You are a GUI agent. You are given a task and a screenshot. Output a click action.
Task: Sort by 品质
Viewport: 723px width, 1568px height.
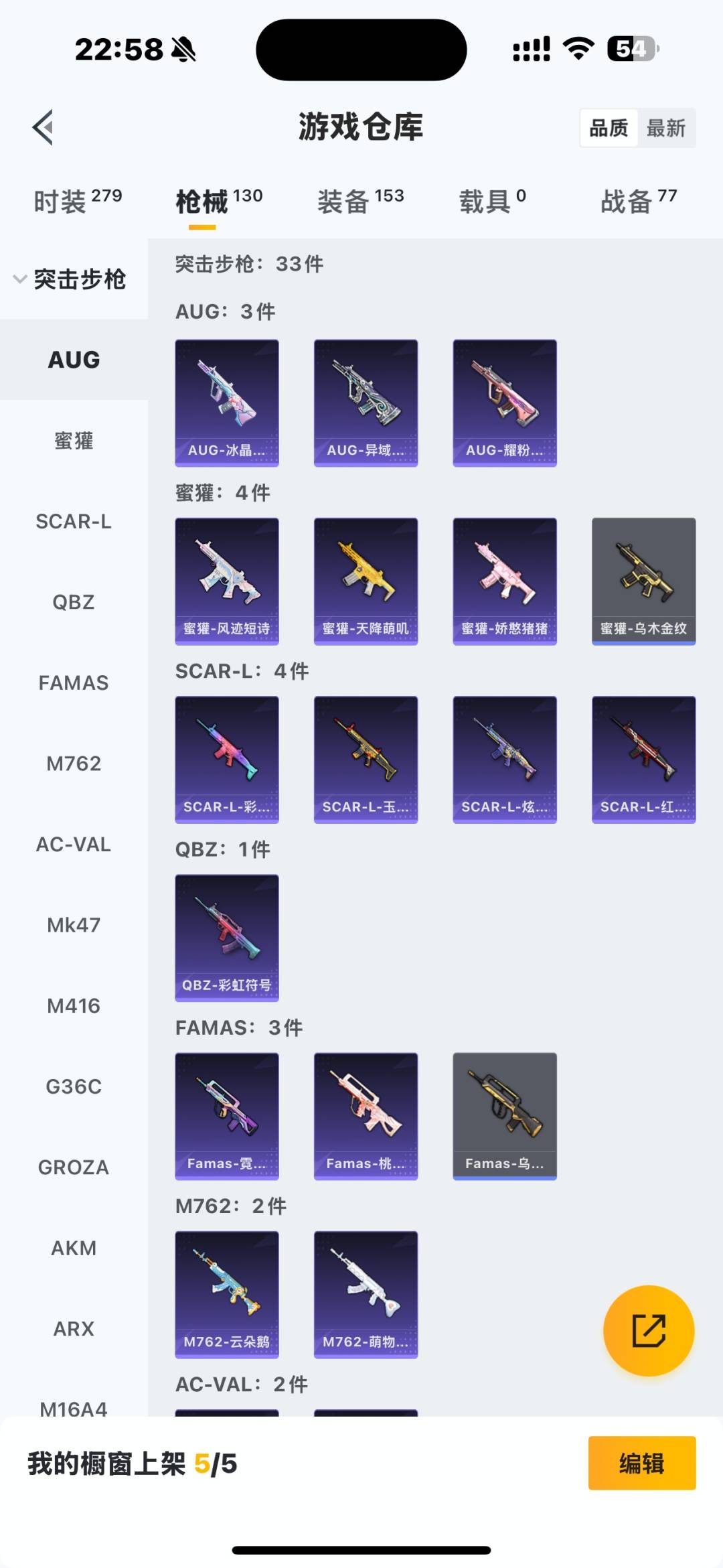(608, 128)
